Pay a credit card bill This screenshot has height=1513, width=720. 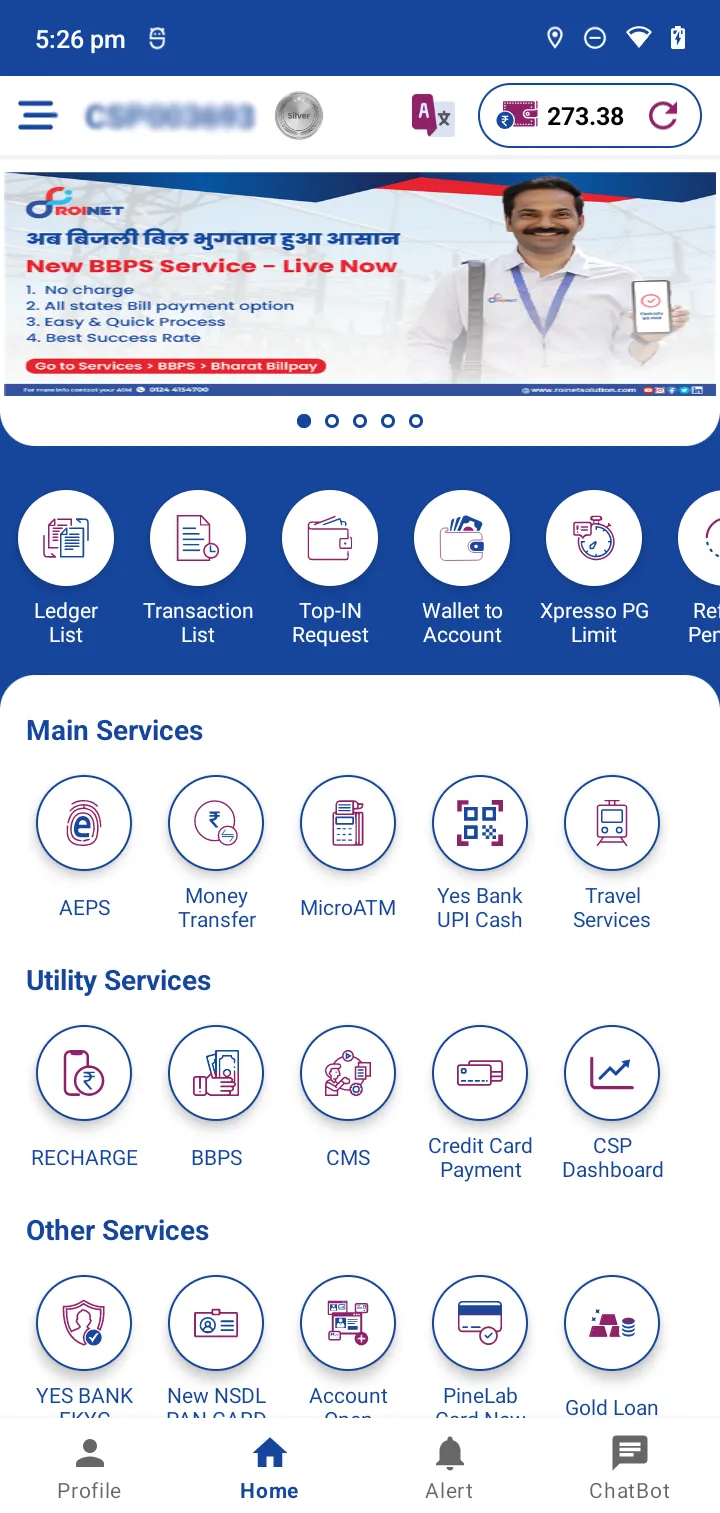coord(480,1074)
